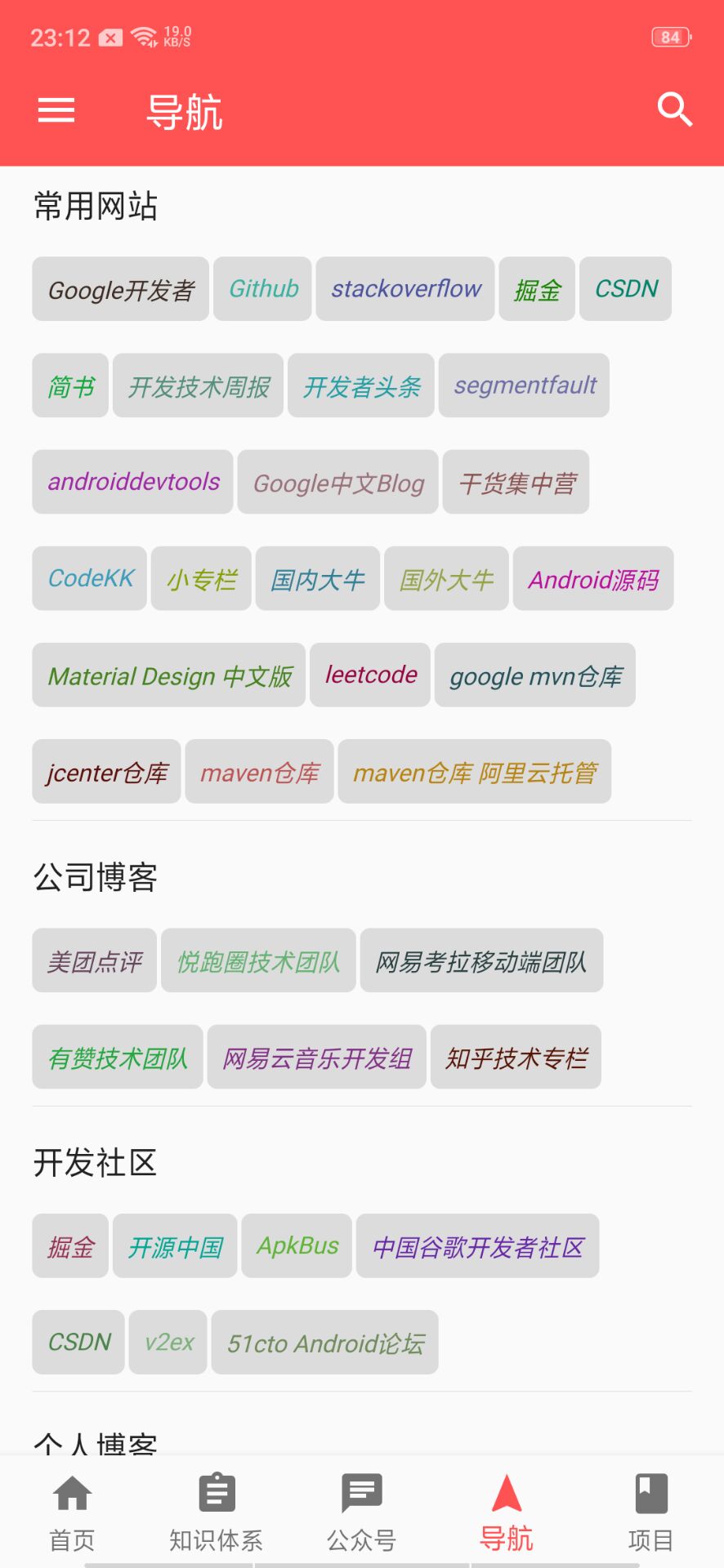Select the androiddevtools chip
The width and height of the screenshot is (724, 1568).
coord(133,482)
